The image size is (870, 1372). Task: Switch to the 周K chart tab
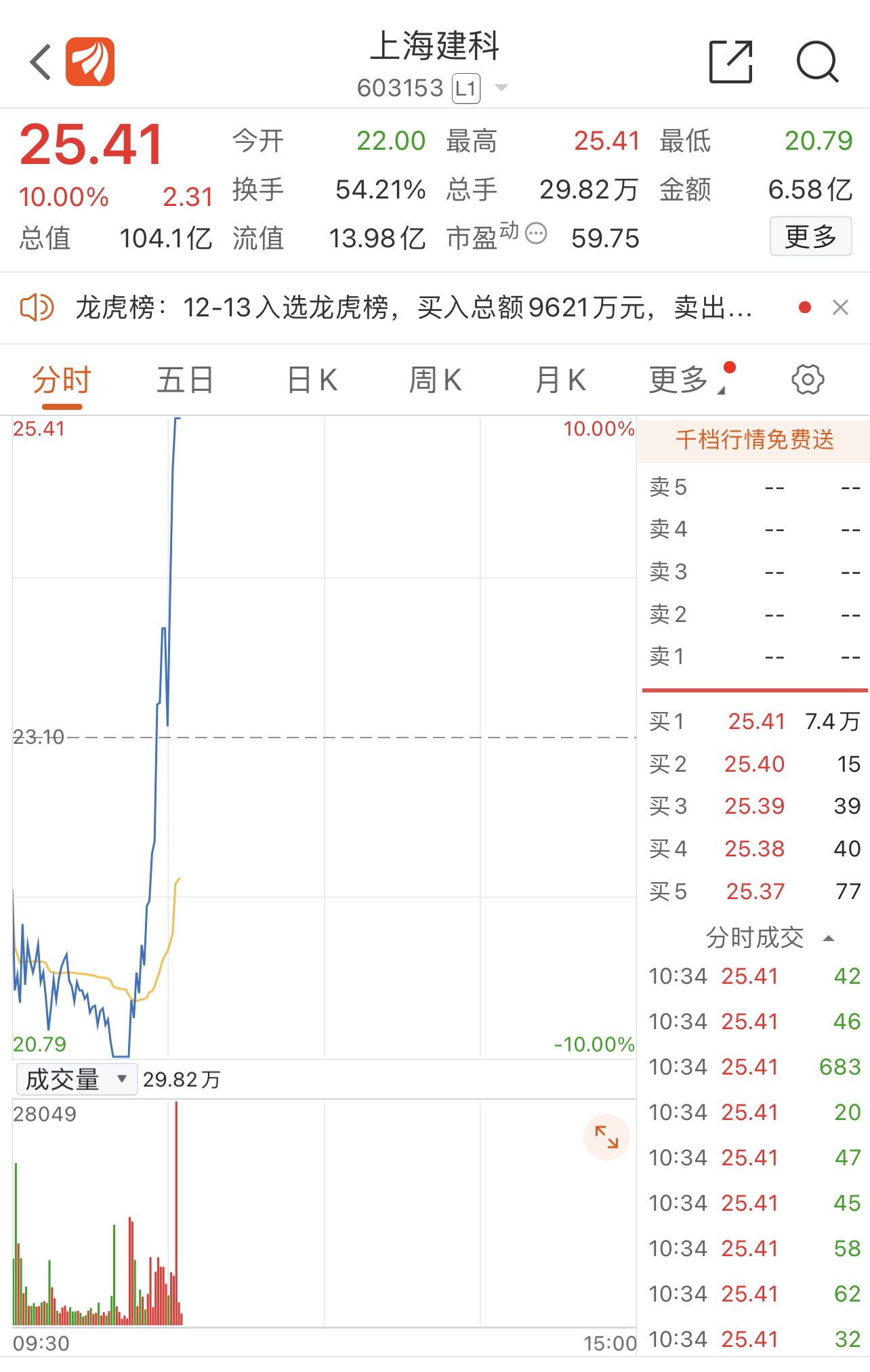point(435,380)
